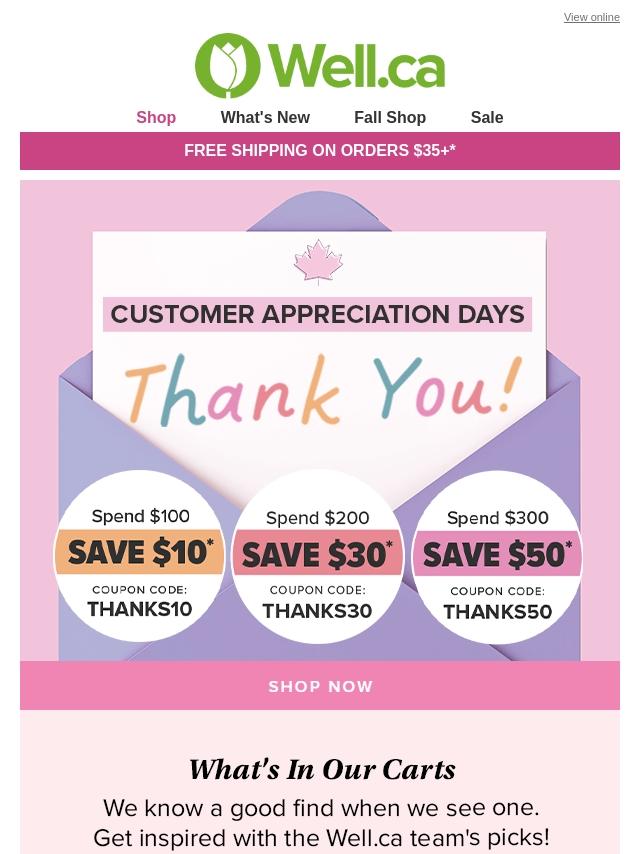Viewport: 640px width, 854px height.
Task: Go to What's New section
Action: (265, 117)
